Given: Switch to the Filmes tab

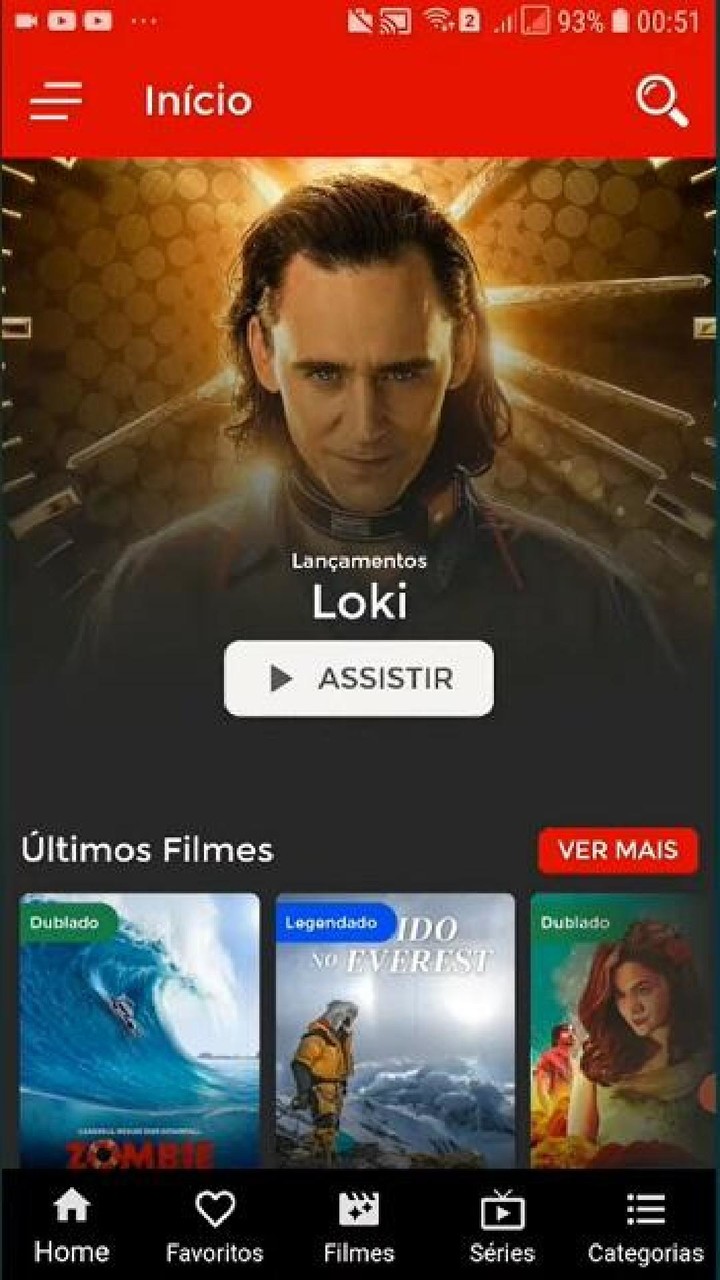Looking at the screenshot, I should (359, 1226).
